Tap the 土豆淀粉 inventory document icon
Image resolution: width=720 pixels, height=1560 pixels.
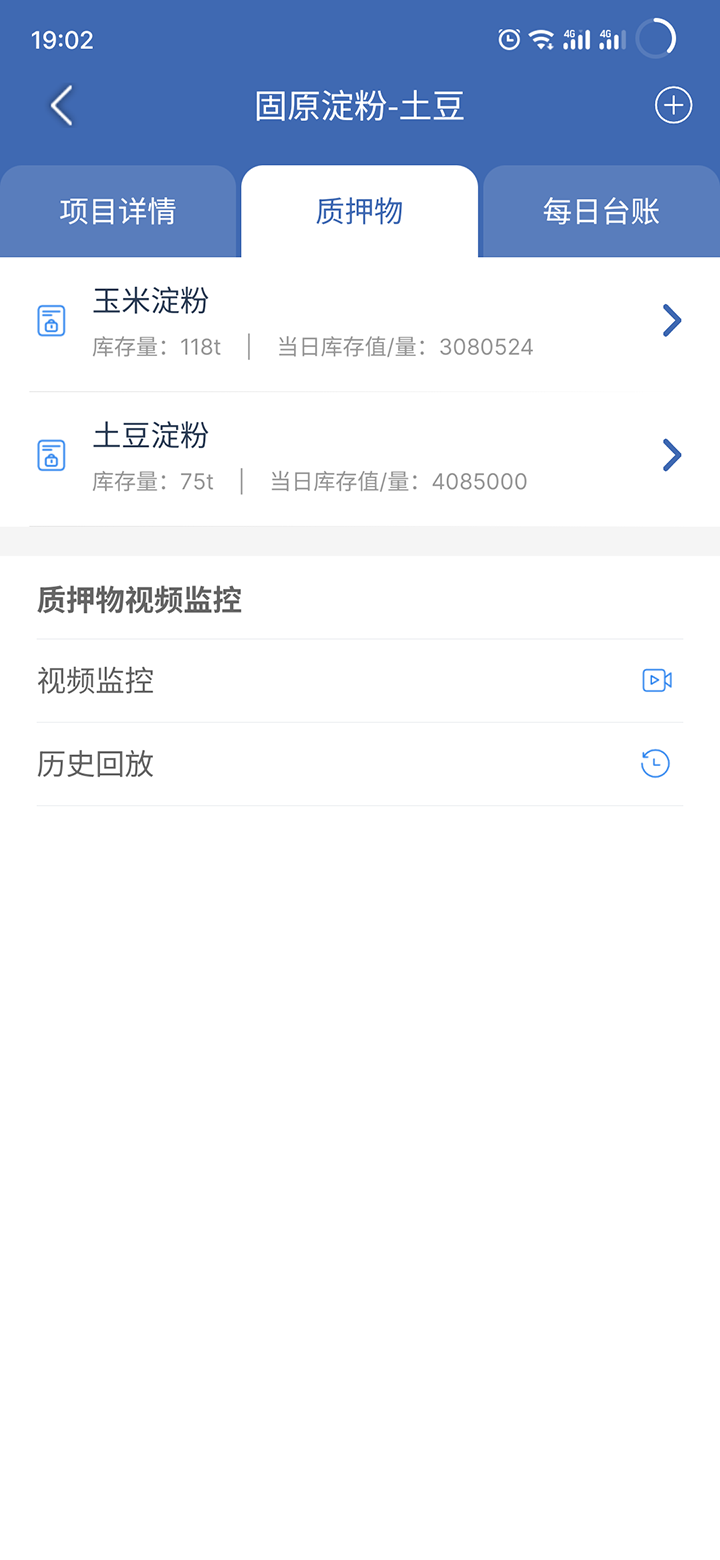tap(51, 455)
